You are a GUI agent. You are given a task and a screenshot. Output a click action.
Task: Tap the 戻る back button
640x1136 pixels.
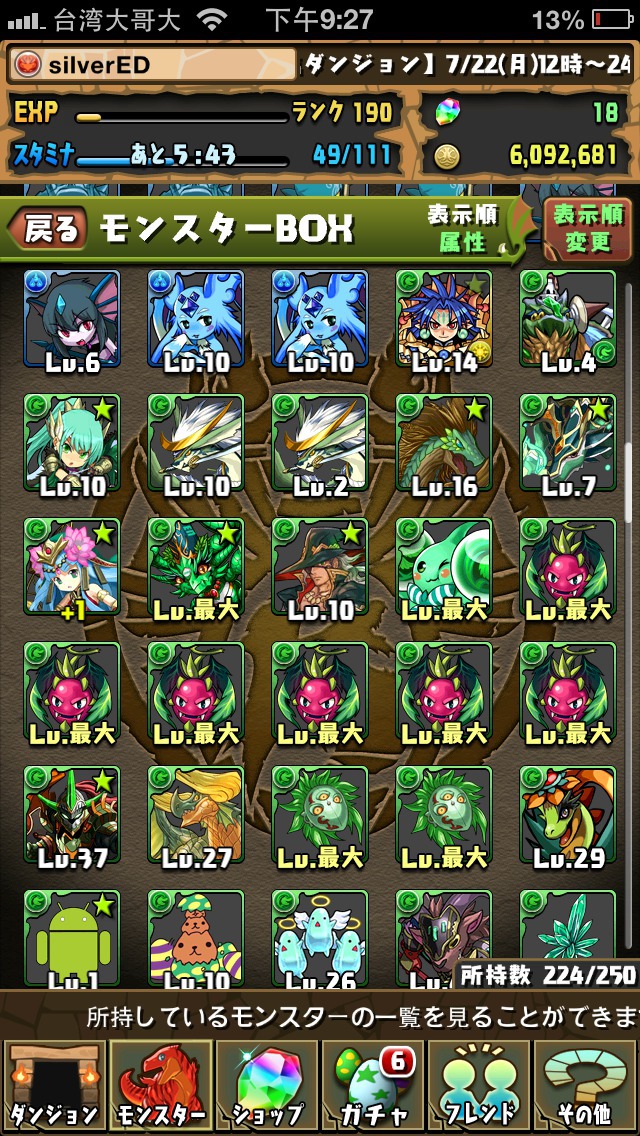pos(52,230)
